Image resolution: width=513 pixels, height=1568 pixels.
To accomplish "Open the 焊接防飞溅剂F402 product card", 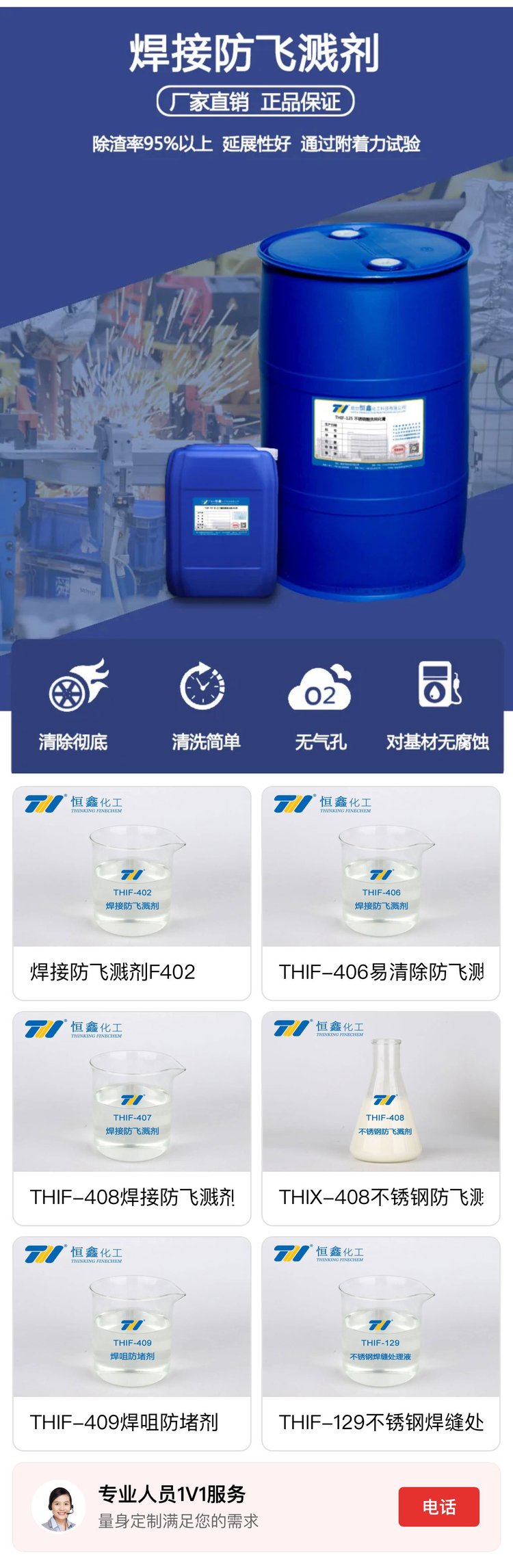I will [132, 893].
